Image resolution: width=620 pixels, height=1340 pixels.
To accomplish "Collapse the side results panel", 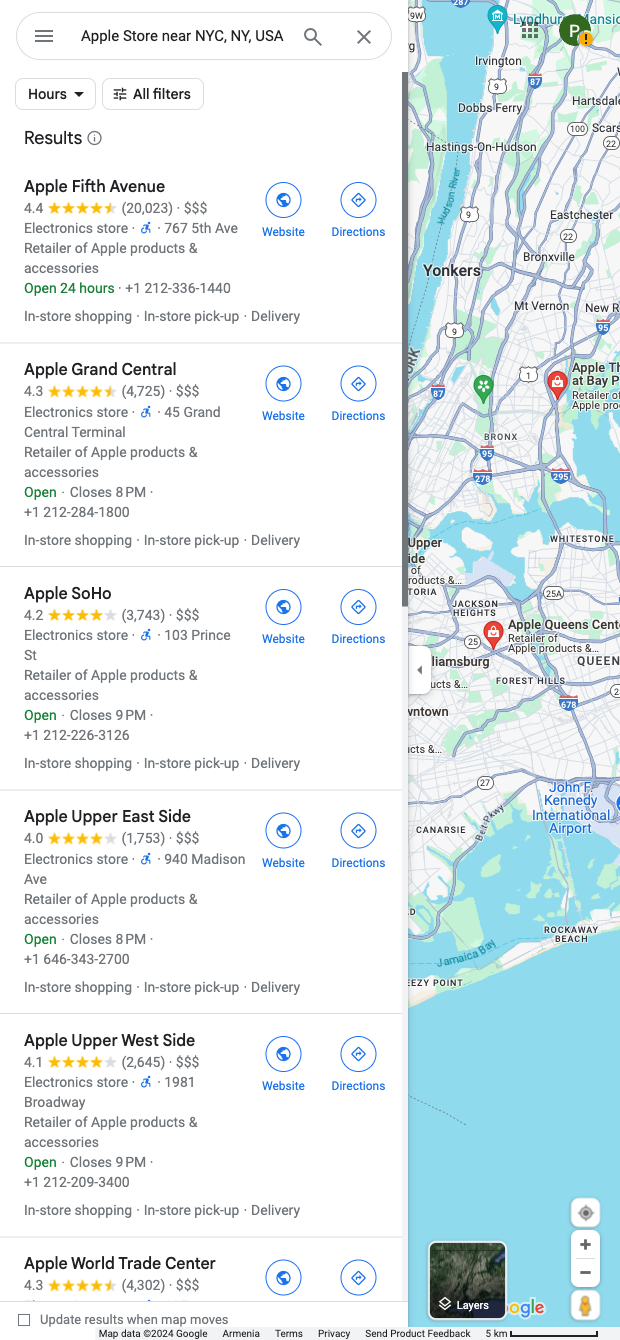I will coord(419,670).
